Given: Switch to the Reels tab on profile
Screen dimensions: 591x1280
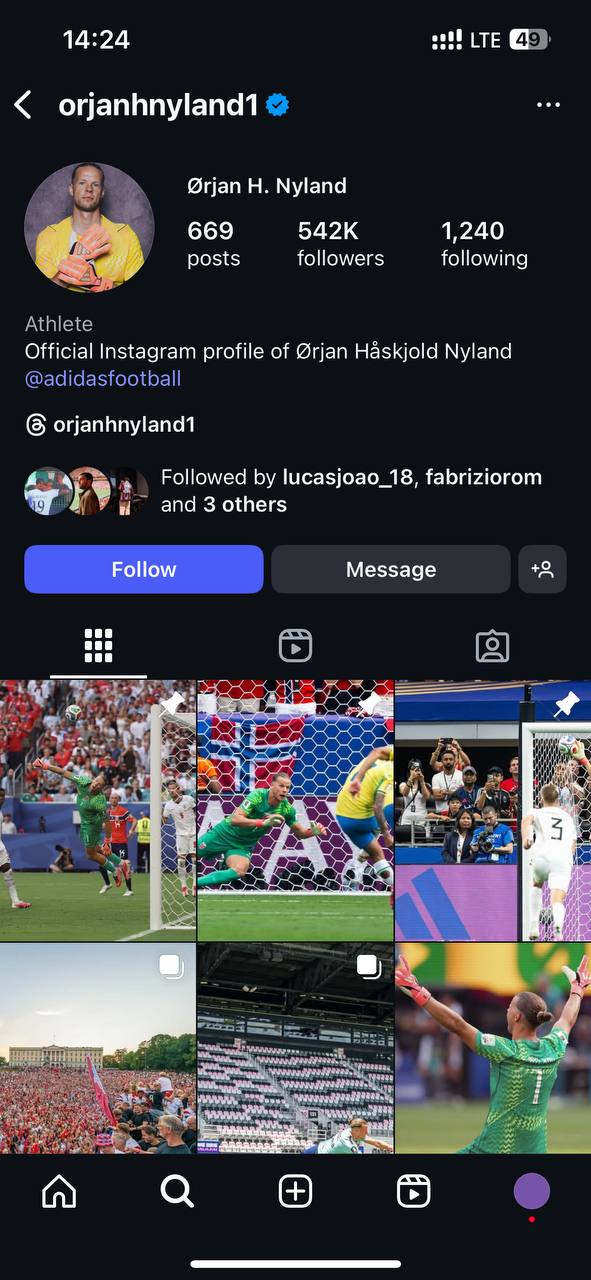Looking at the screenshot, I should (x=295, y=646).
